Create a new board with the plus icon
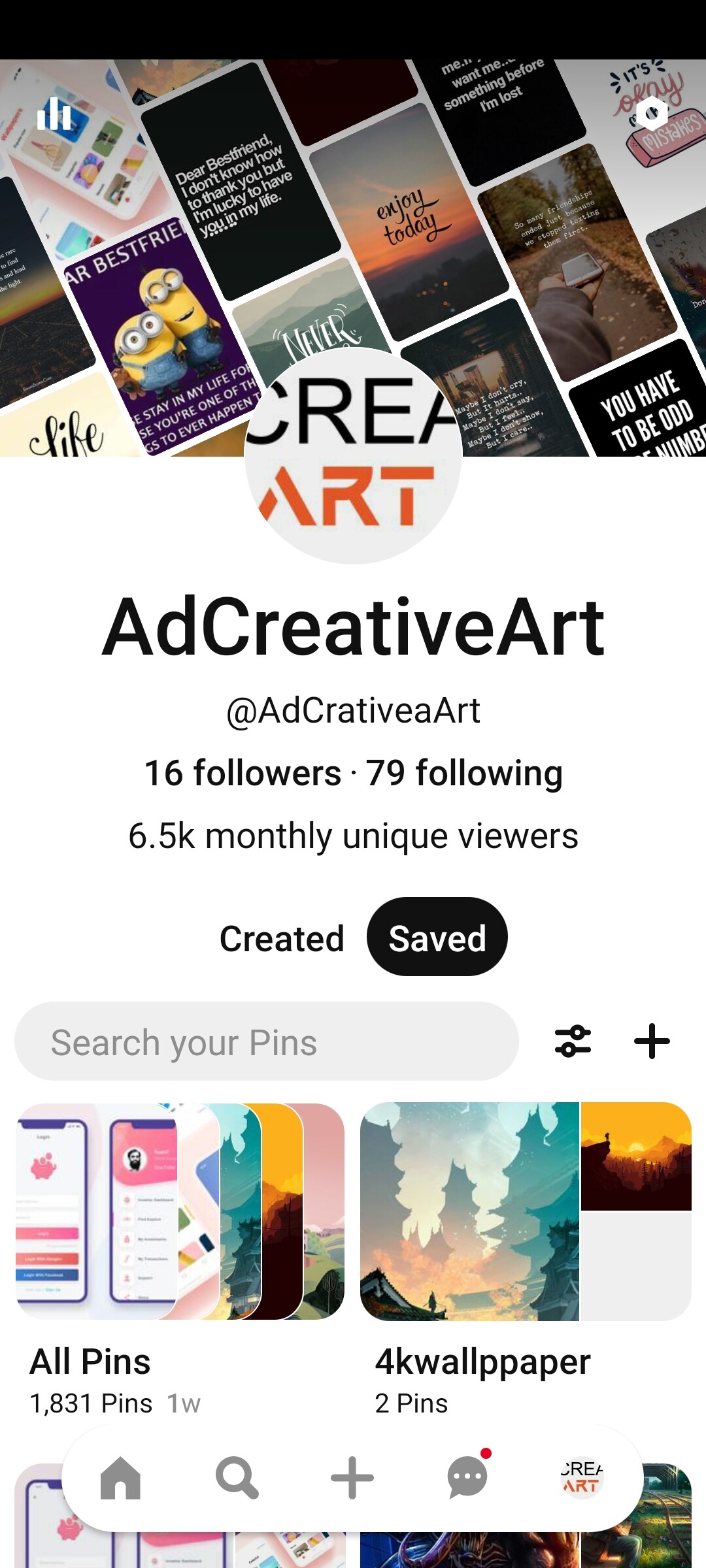The image size is (706, 1568). pos(652,1041)
